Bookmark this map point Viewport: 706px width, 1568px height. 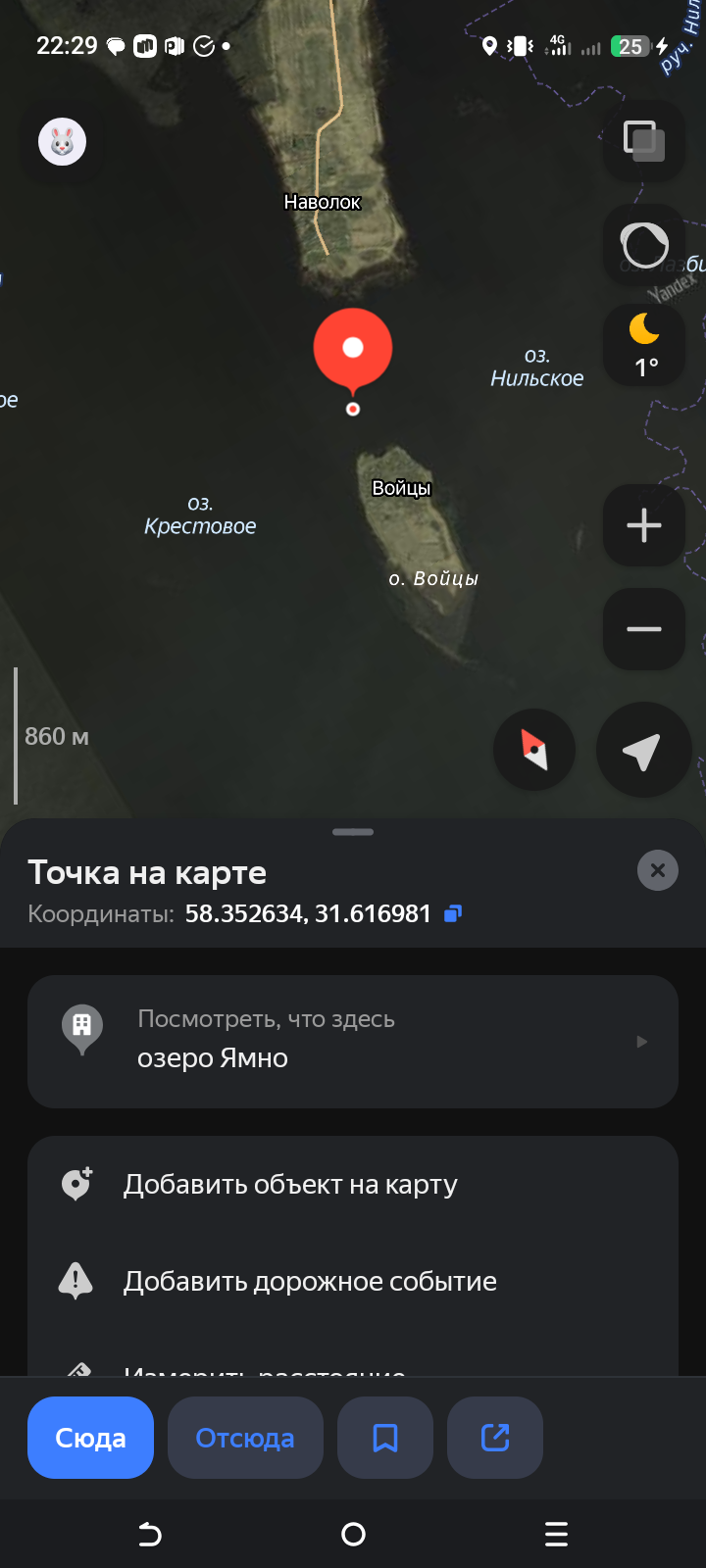tap(385, 1438)
